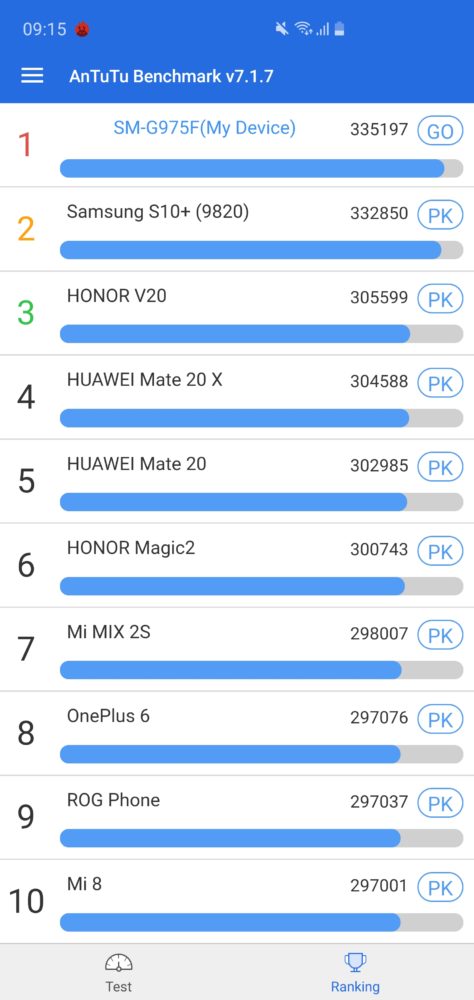
Task: Tap GO next to SM-G975F
Action: click(x=440, y=131)
